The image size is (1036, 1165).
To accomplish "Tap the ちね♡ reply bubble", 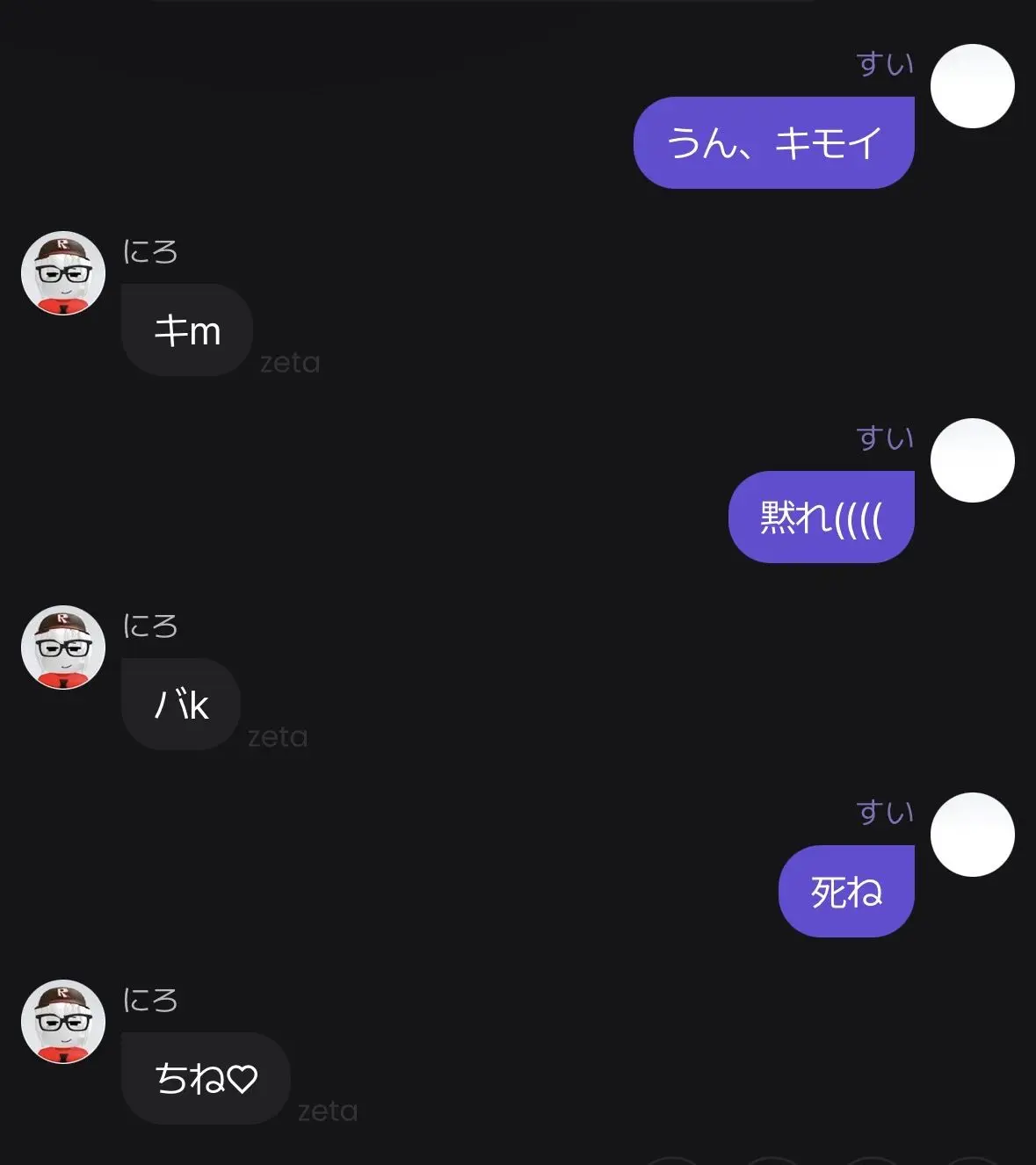I will (206, 1078).
